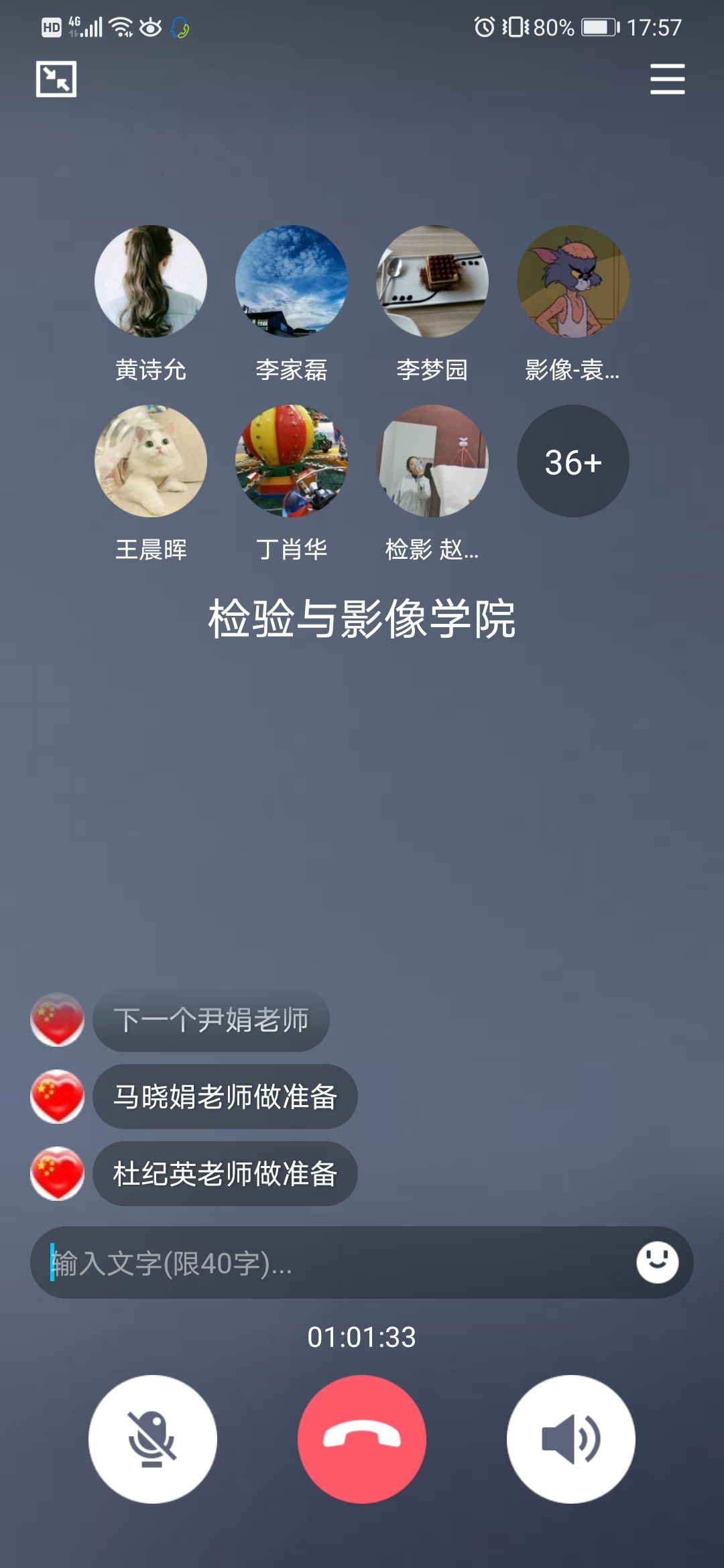Toggle the microphone mute button

click(x=153, y=1439)
